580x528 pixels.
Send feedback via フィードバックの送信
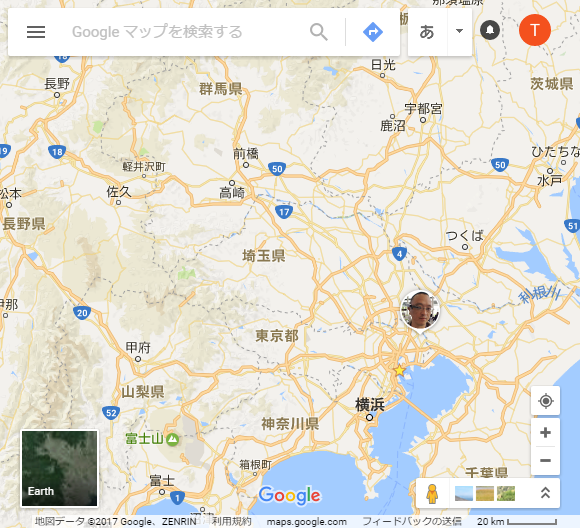click(411, 521)
